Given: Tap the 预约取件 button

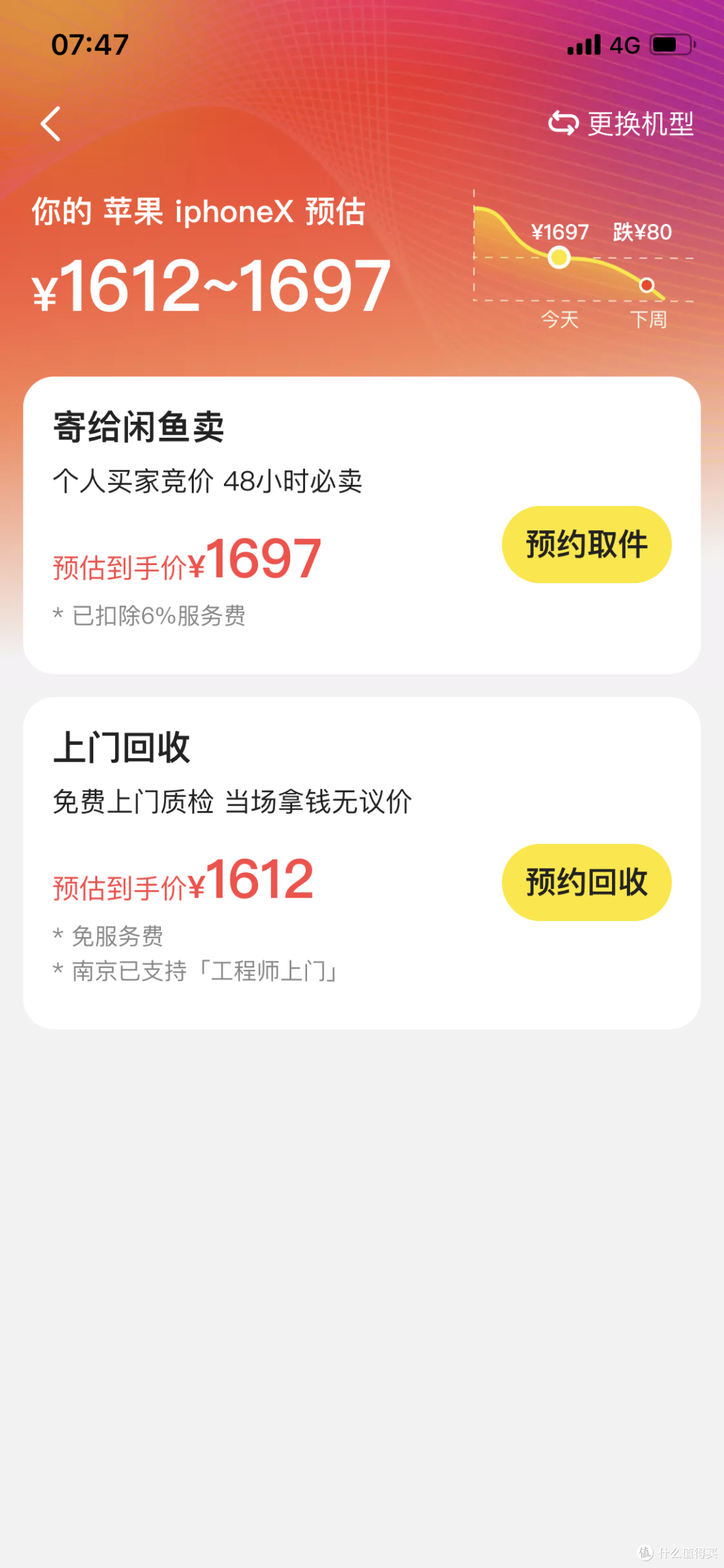Looking at the screenshot, I should 587,544.
